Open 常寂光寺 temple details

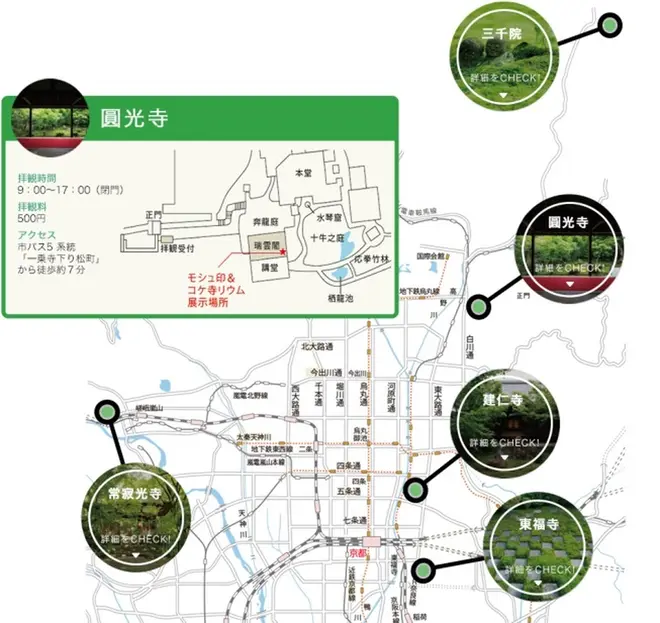(136, 520)
